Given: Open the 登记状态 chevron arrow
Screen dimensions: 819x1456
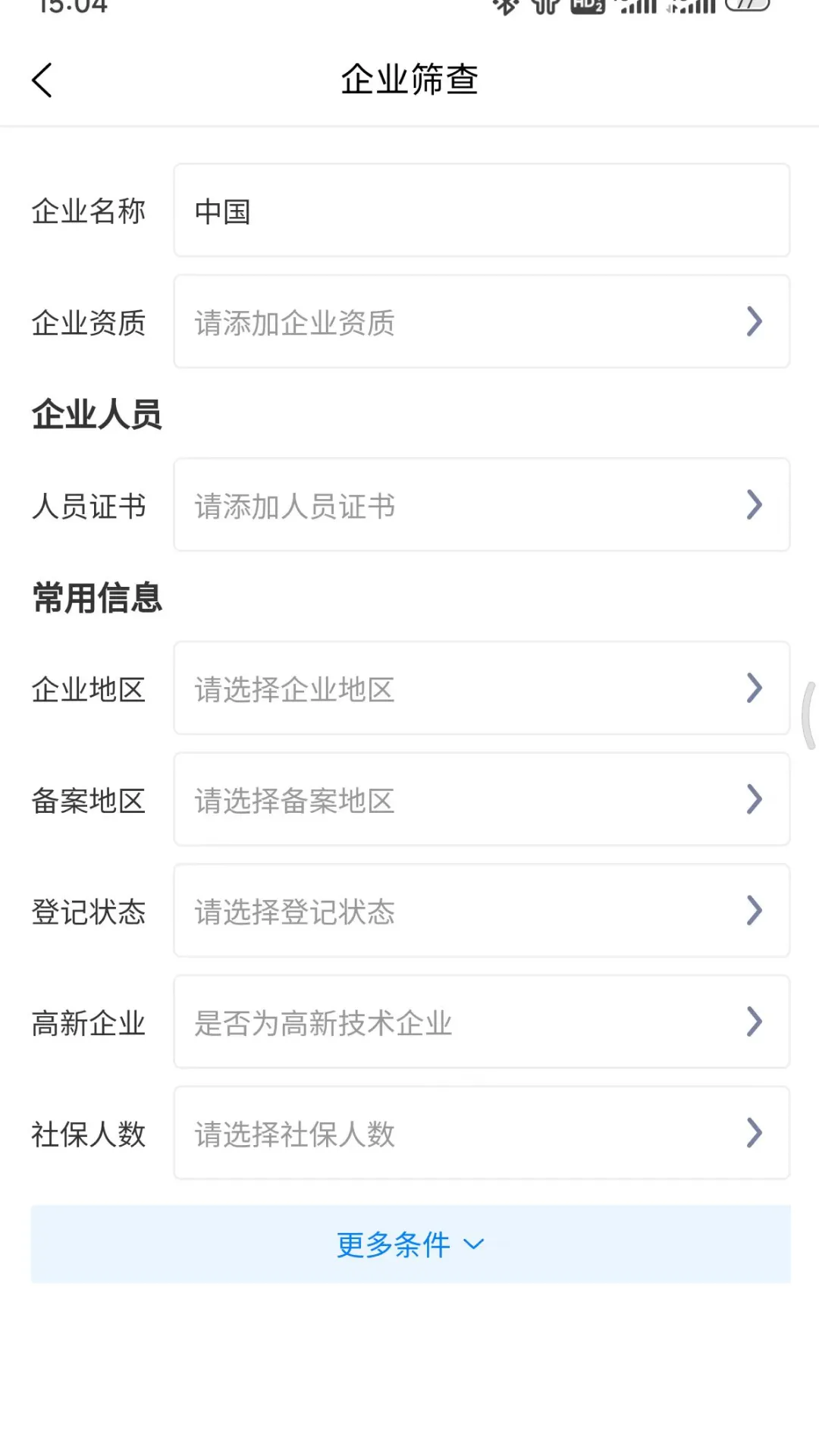Looking at the screenshot, I should 753,911.
